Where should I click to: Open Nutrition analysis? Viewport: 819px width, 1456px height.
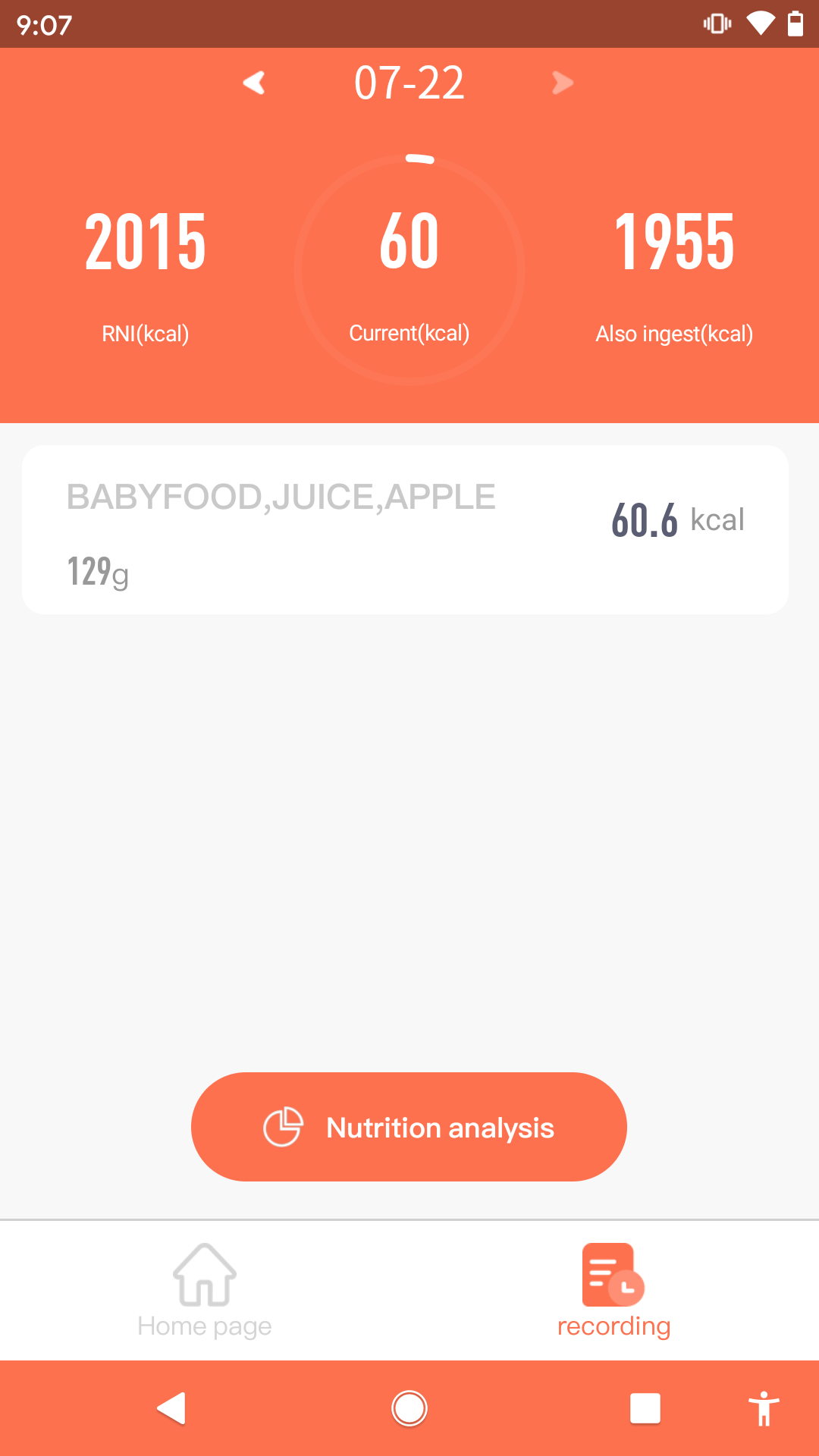409,1127
